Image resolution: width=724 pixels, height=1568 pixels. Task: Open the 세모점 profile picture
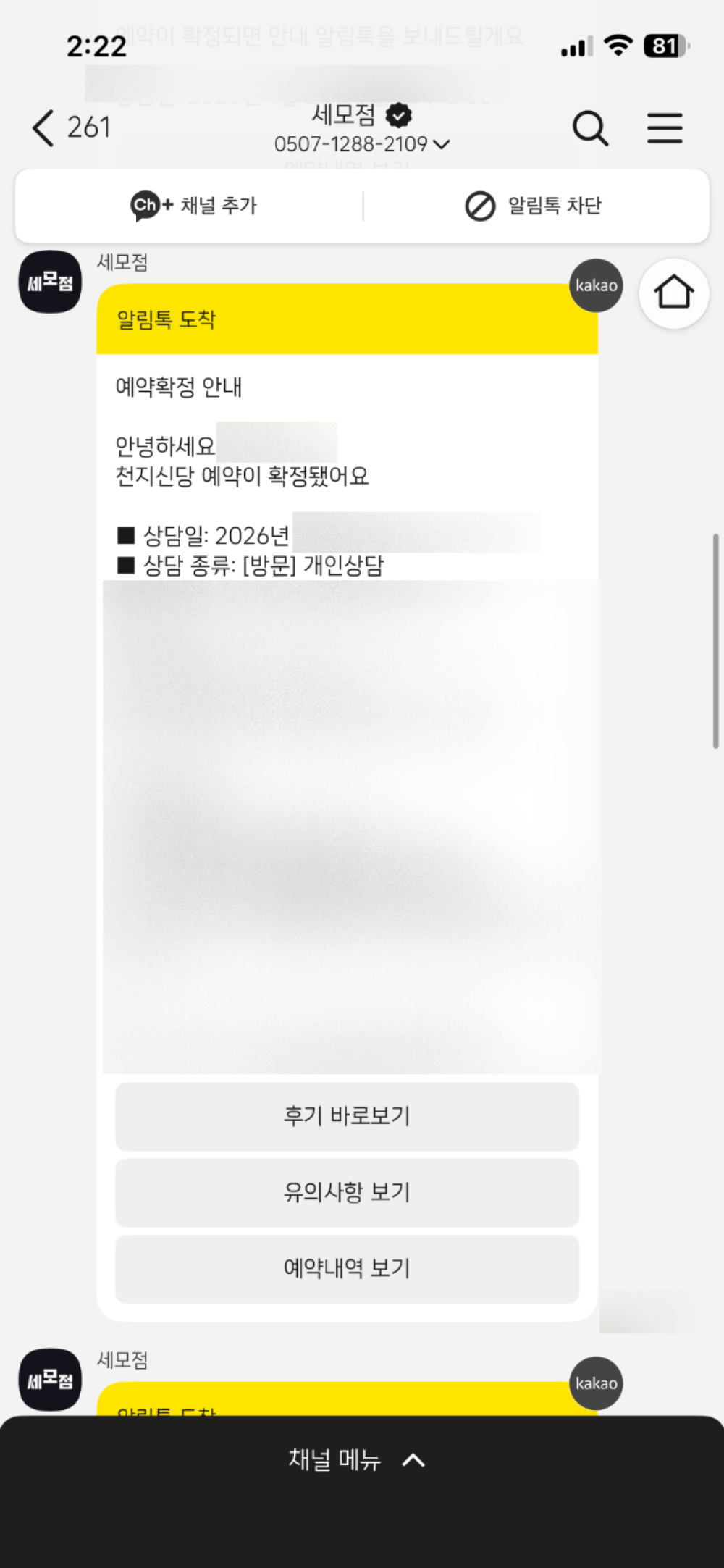click(x=50, y=282)
